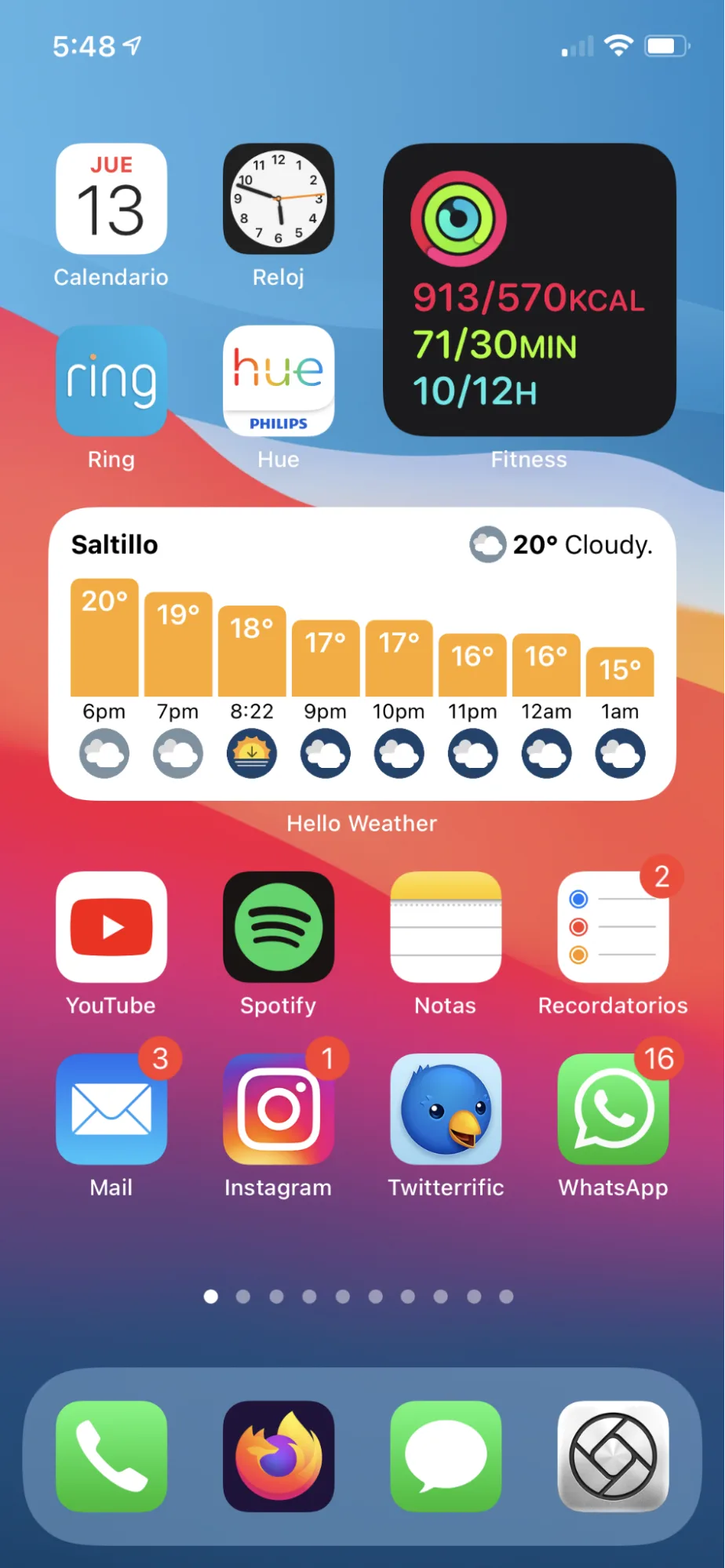Viewport: 725px width, 1568px height.
Task: Open the Reloj clock app
Action: (x=279, y=198)
